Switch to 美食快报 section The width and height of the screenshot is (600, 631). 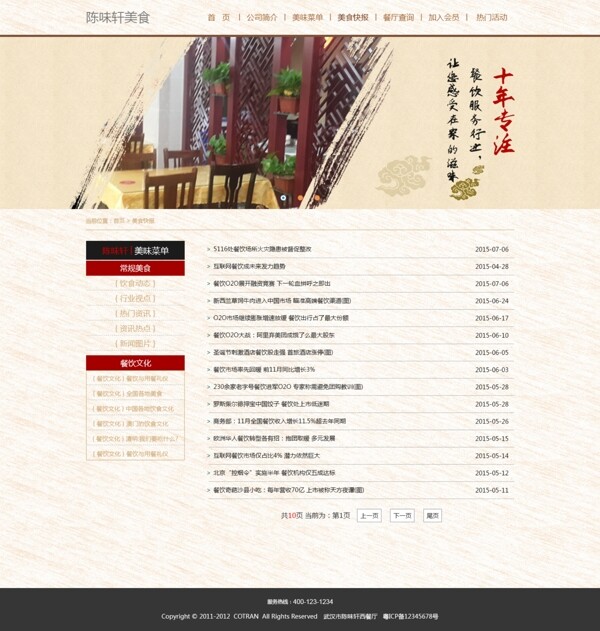click(352, 18)
